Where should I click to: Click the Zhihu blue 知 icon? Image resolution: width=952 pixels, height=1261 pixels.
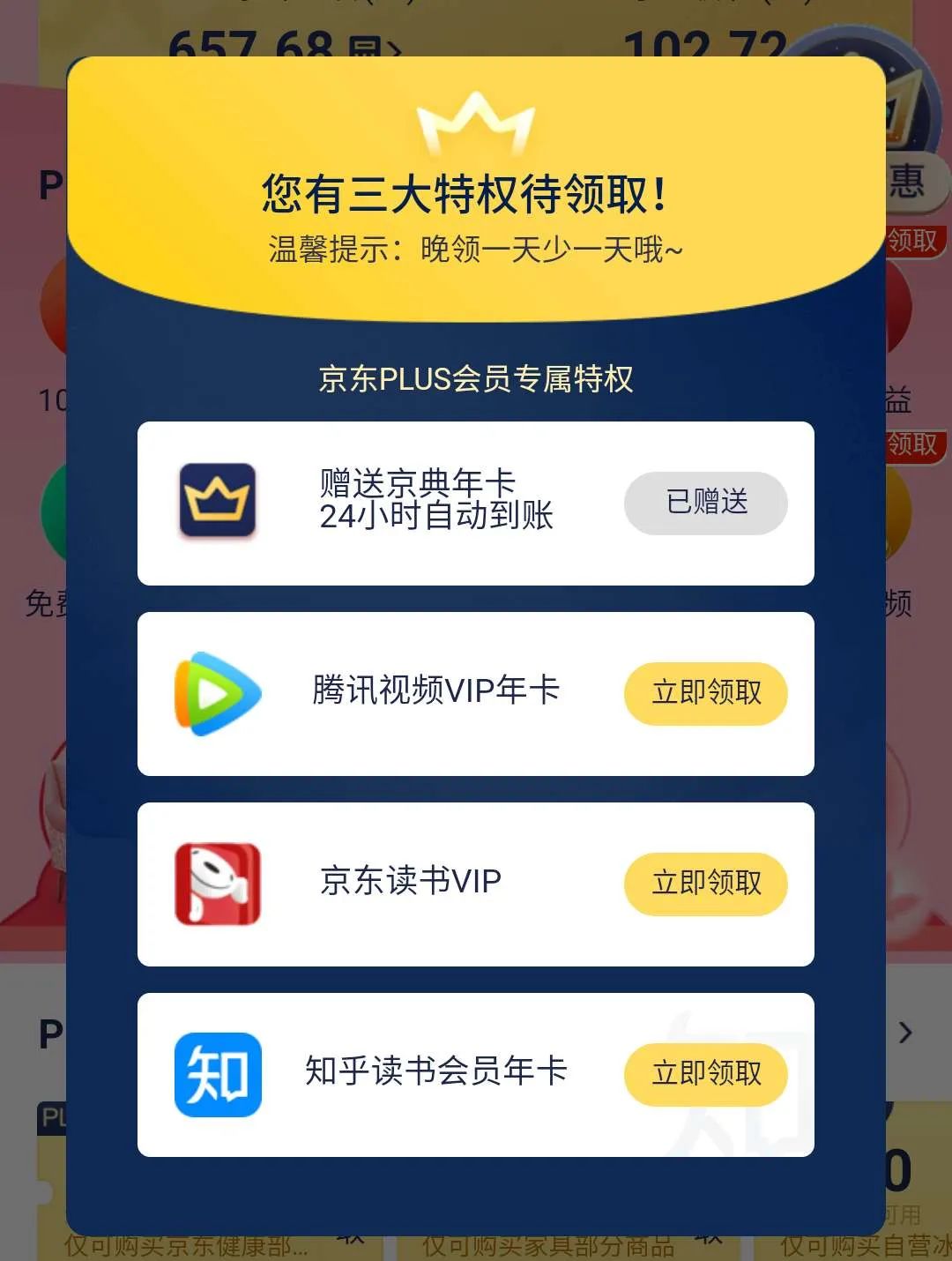[x=217, y=1073]
